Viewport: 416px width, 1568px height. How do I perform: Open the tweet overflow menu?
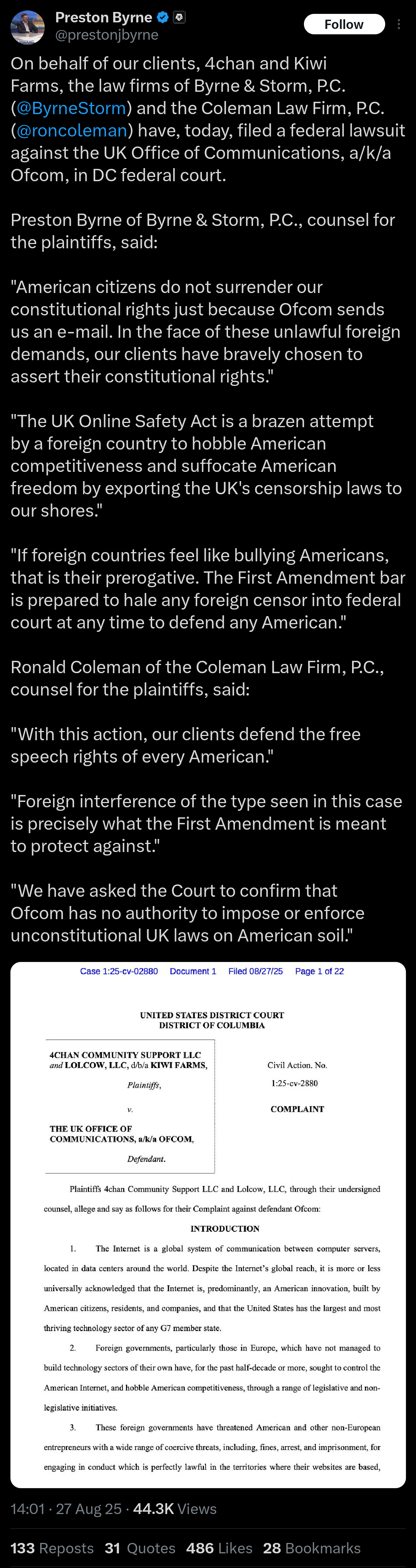tap(399, 24)
